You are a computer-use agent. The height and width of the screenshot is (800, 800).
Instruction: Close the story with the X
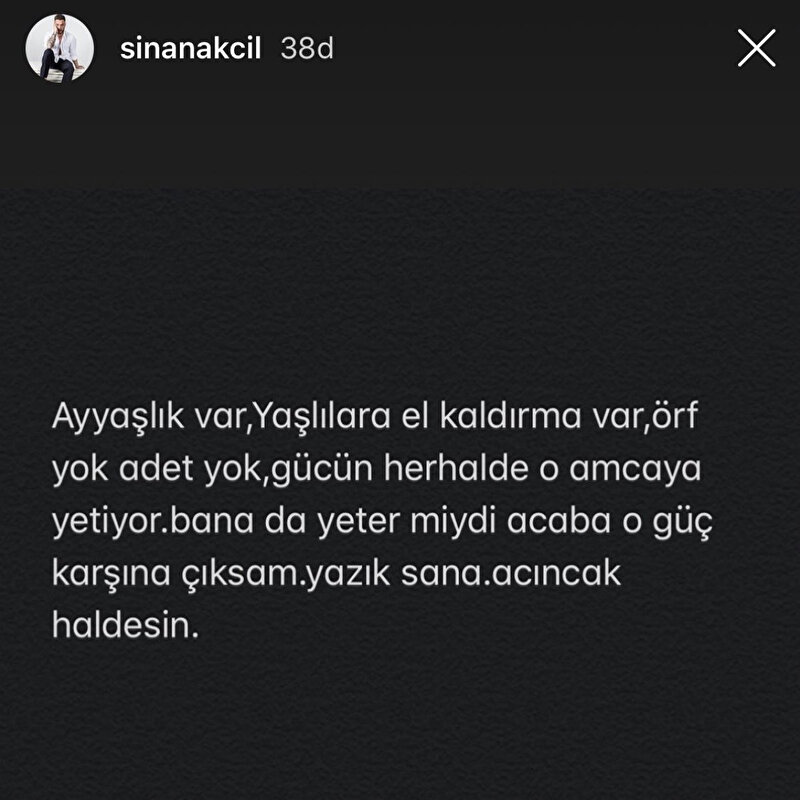pyautogui.click(x=756, y=48)
